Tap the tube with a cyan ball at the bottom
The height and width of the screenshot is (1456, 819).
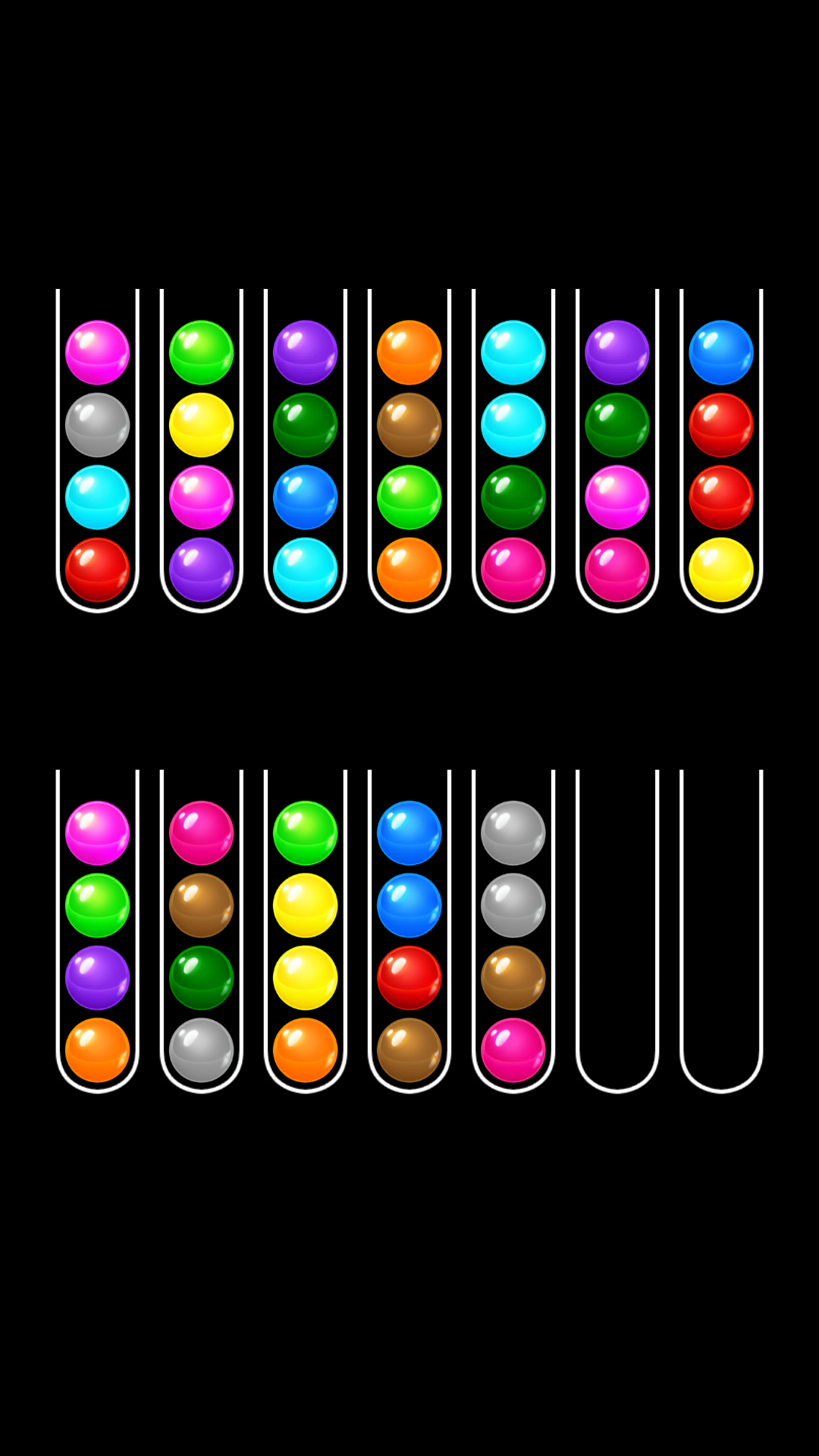coord(306,455)
